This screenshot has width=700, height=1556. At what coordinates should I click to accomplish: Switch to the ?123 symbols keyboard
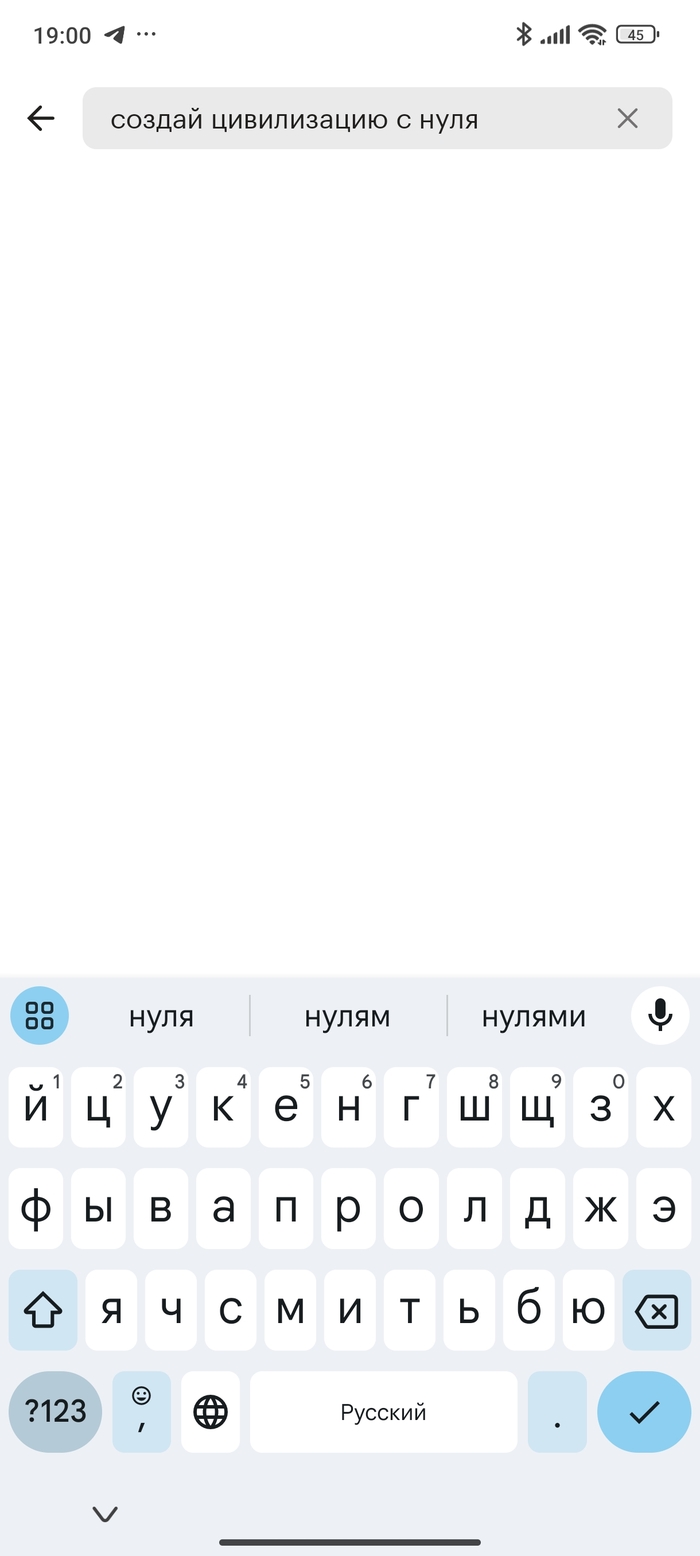click(x=55, y=1411)
